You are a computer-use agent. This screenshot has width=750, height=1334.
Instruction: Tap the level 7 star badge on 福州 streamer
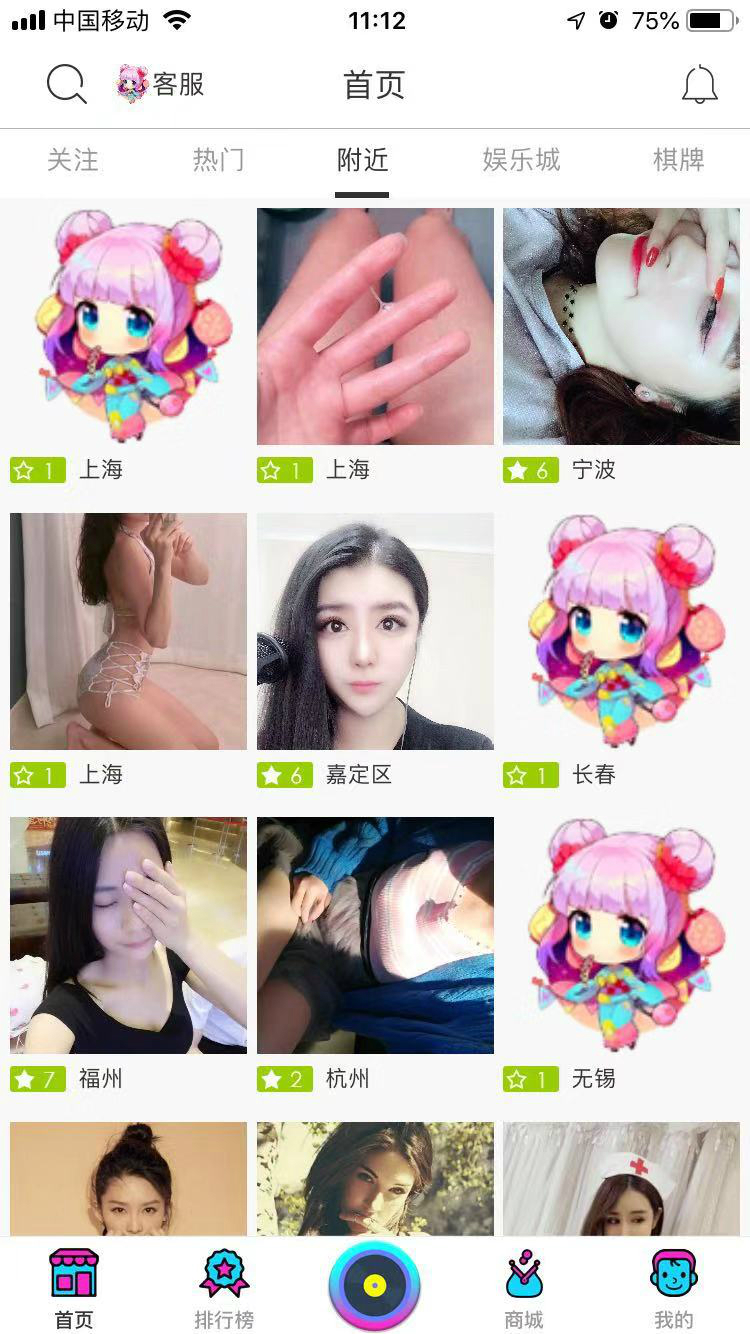pos(37,1079)
